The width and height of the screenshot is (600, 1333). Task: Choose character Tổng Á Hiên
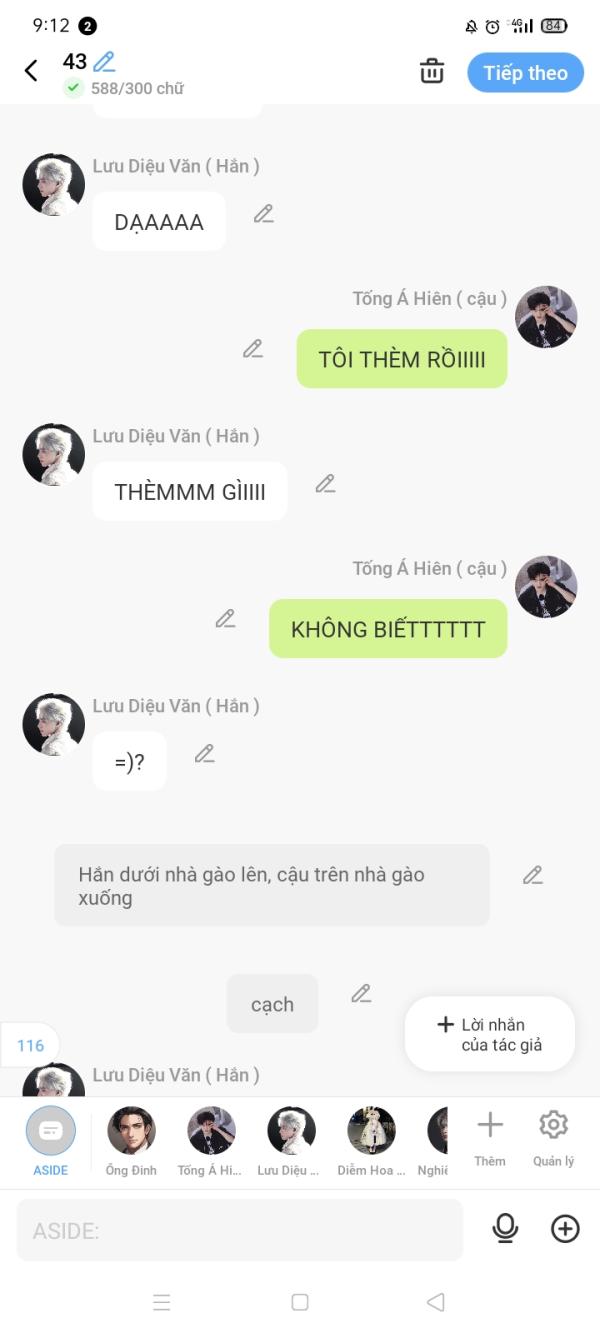pyautogui.click(x=211, y=1140)
